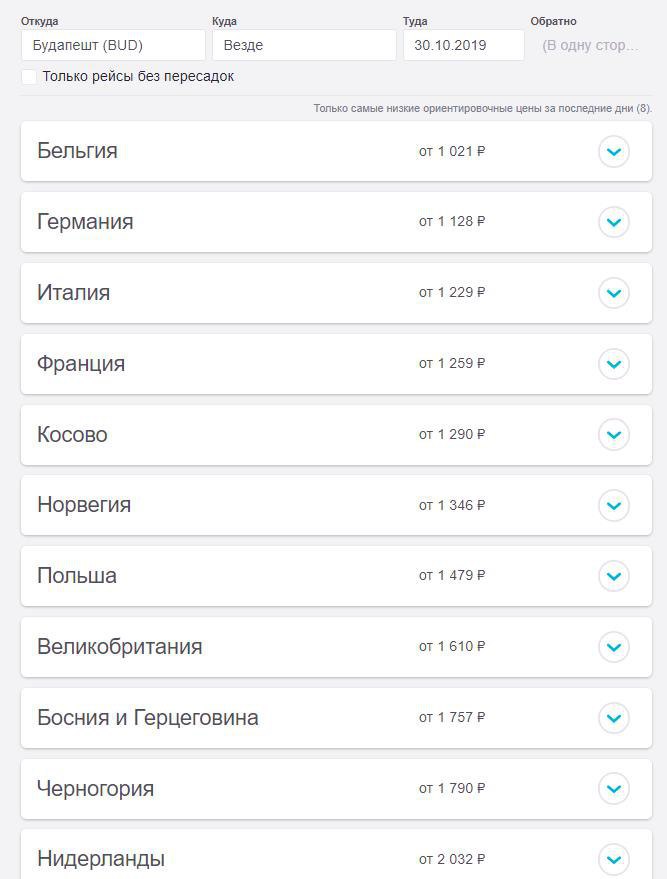This screenshot has height=879, width=667.
Task: Expand Франция from 1 259 ₽
Action: [x=613, y=364]
